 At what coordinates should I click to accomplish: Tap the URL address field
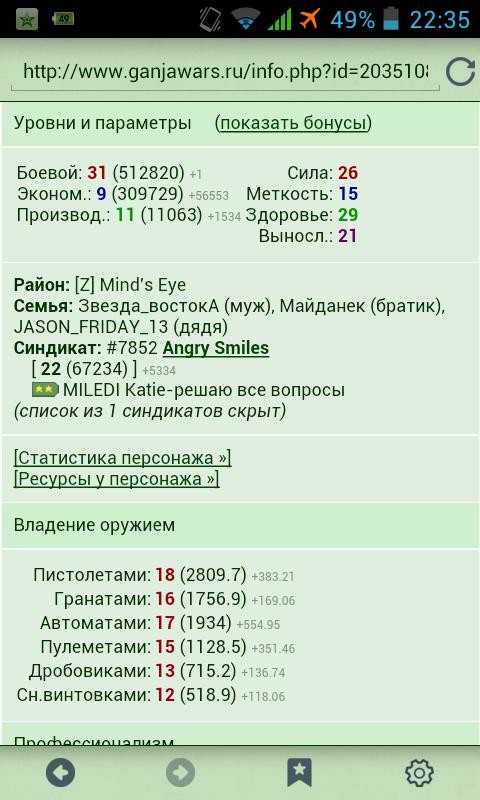[225, 72]
